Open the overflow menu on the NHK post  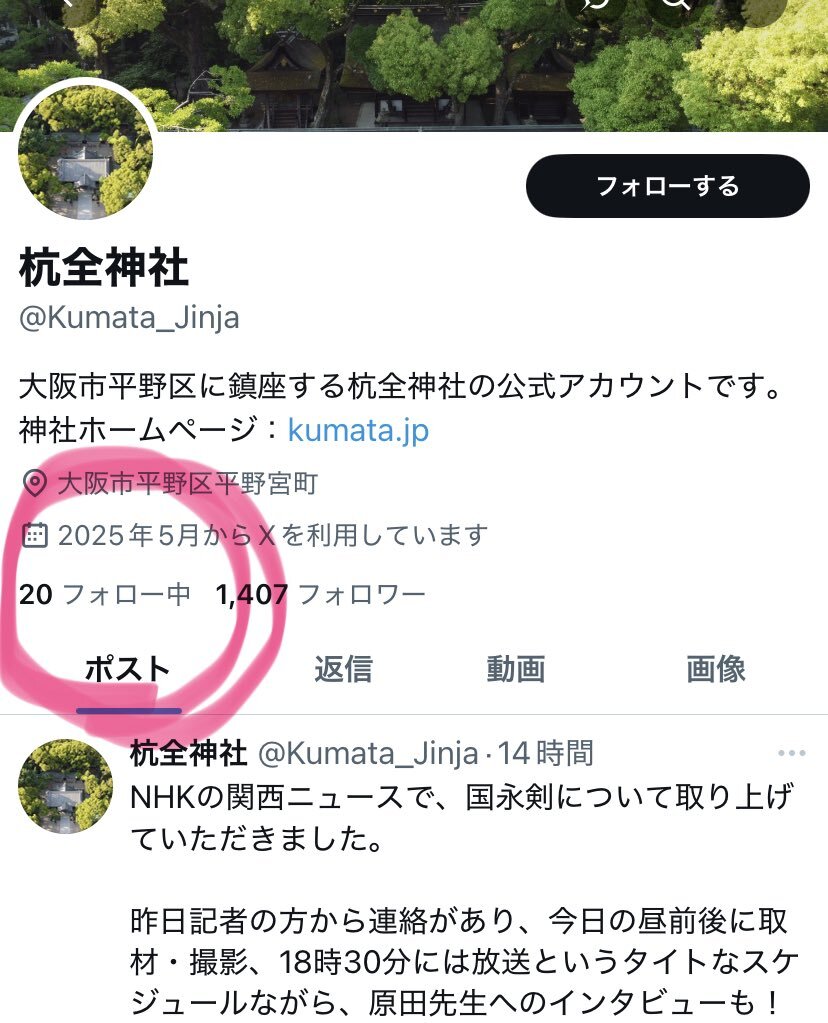pos(791,753)
